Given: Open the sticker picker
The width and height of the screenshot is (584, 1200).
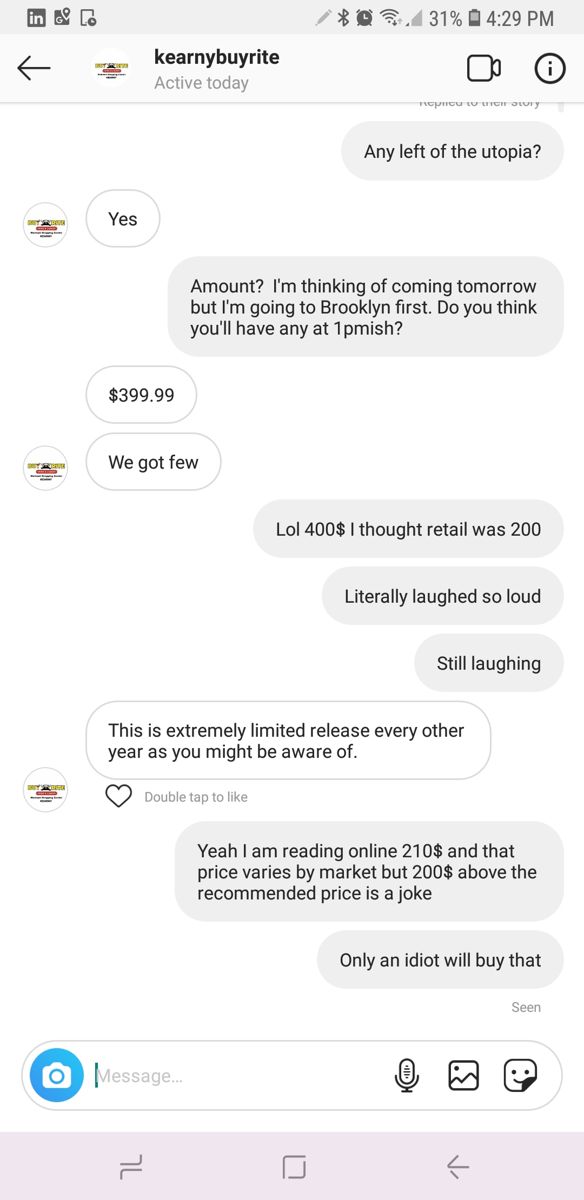Looking at the screenshot, I should [x=520, y=1075].
